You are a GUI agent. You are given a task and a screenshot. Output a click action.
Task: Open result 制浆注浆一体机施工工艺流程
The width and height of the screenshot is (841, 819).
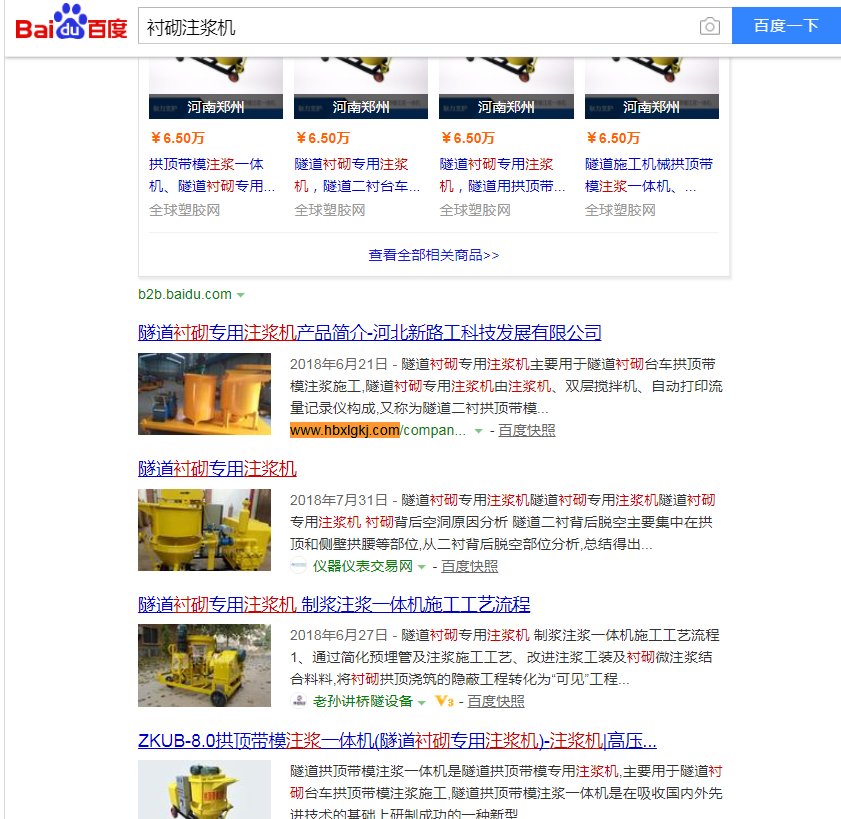pyautogui.click(x=333, y=604)
